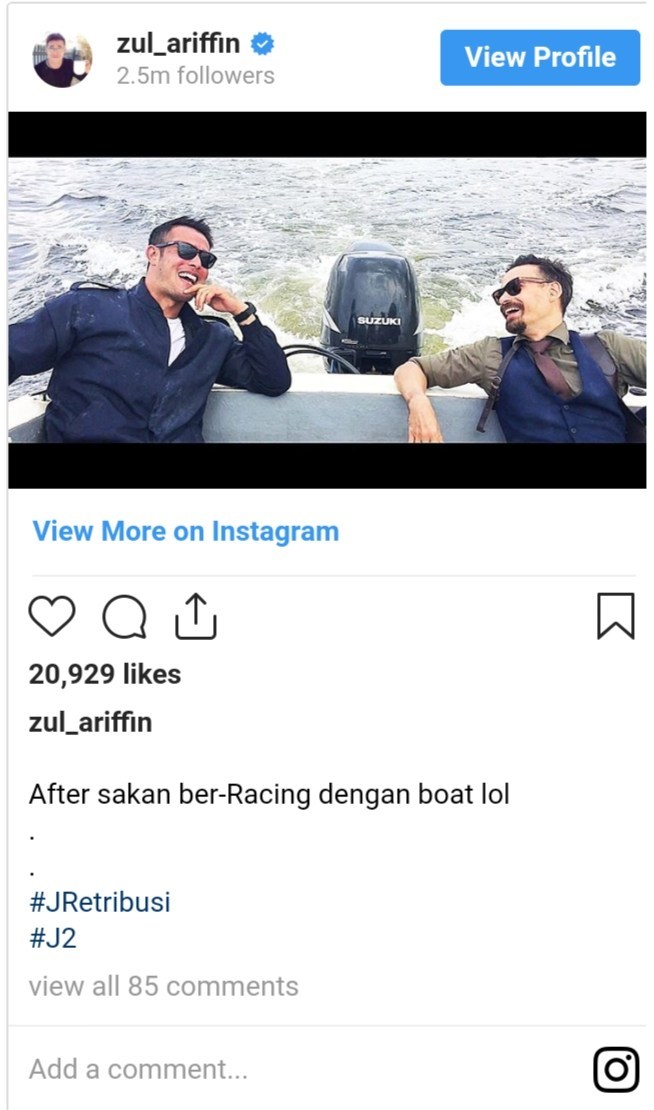Open the #J2 hashtag
This screenshot has height=1110, width=654.
click(53, 939)
